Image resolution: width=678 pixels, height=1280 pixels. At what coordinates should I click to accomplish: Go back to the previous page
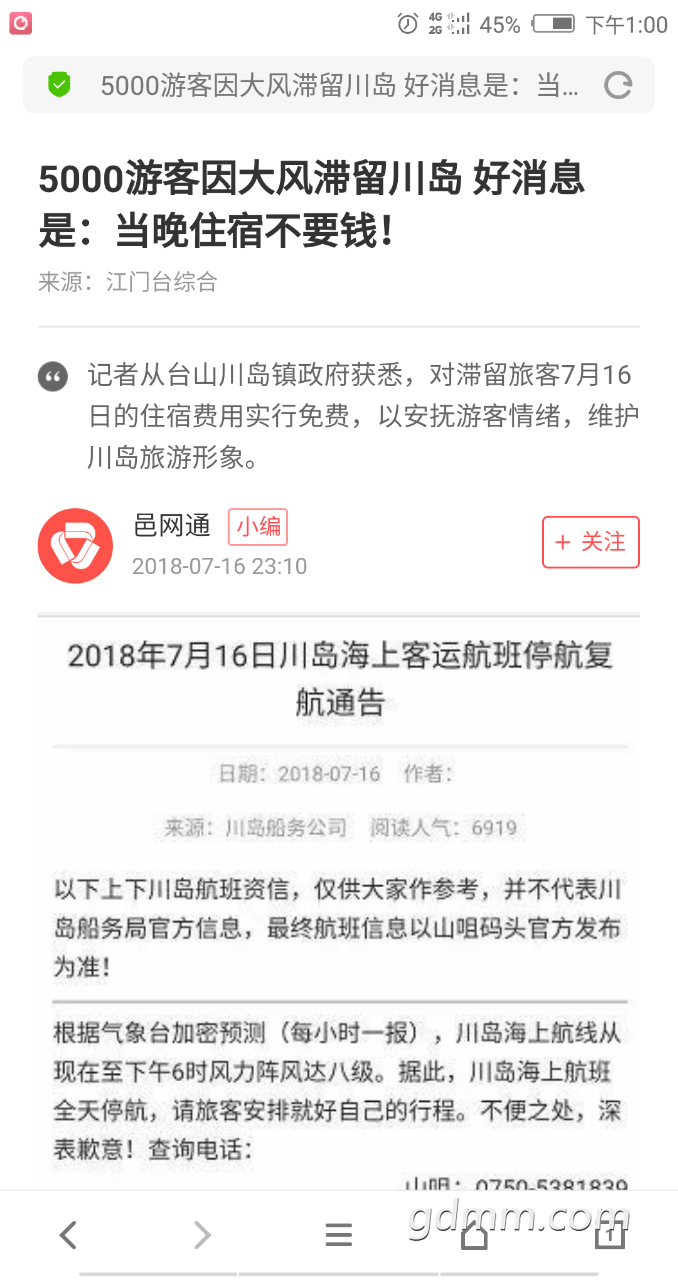click(68, 1235)
